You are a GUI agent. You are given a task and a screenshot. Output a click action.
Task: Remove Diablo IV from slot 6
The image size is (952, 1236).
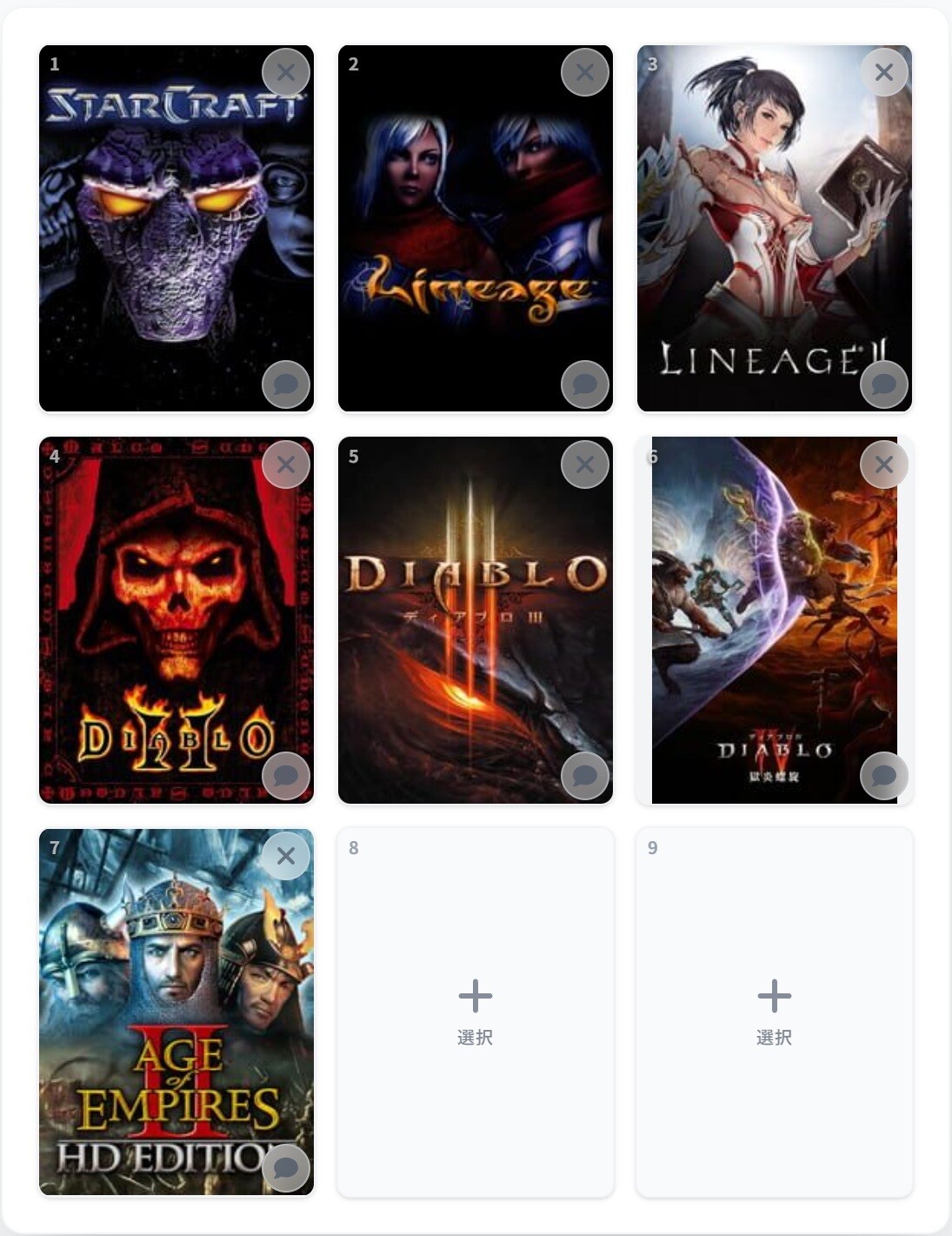coord(884,464)
